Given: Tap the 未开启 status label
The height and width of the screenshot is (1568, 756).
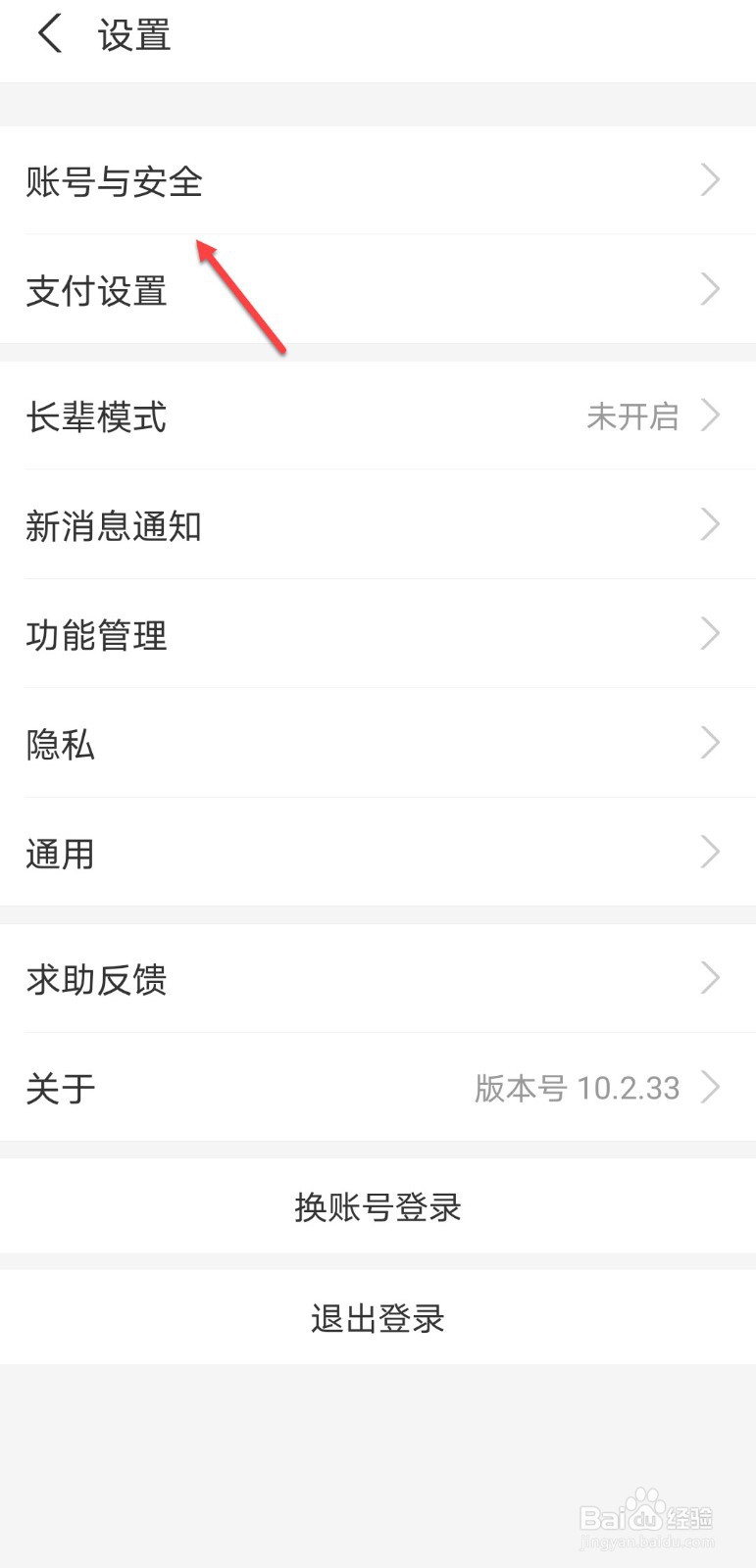Looking at the screenshot, I should 631,416.
